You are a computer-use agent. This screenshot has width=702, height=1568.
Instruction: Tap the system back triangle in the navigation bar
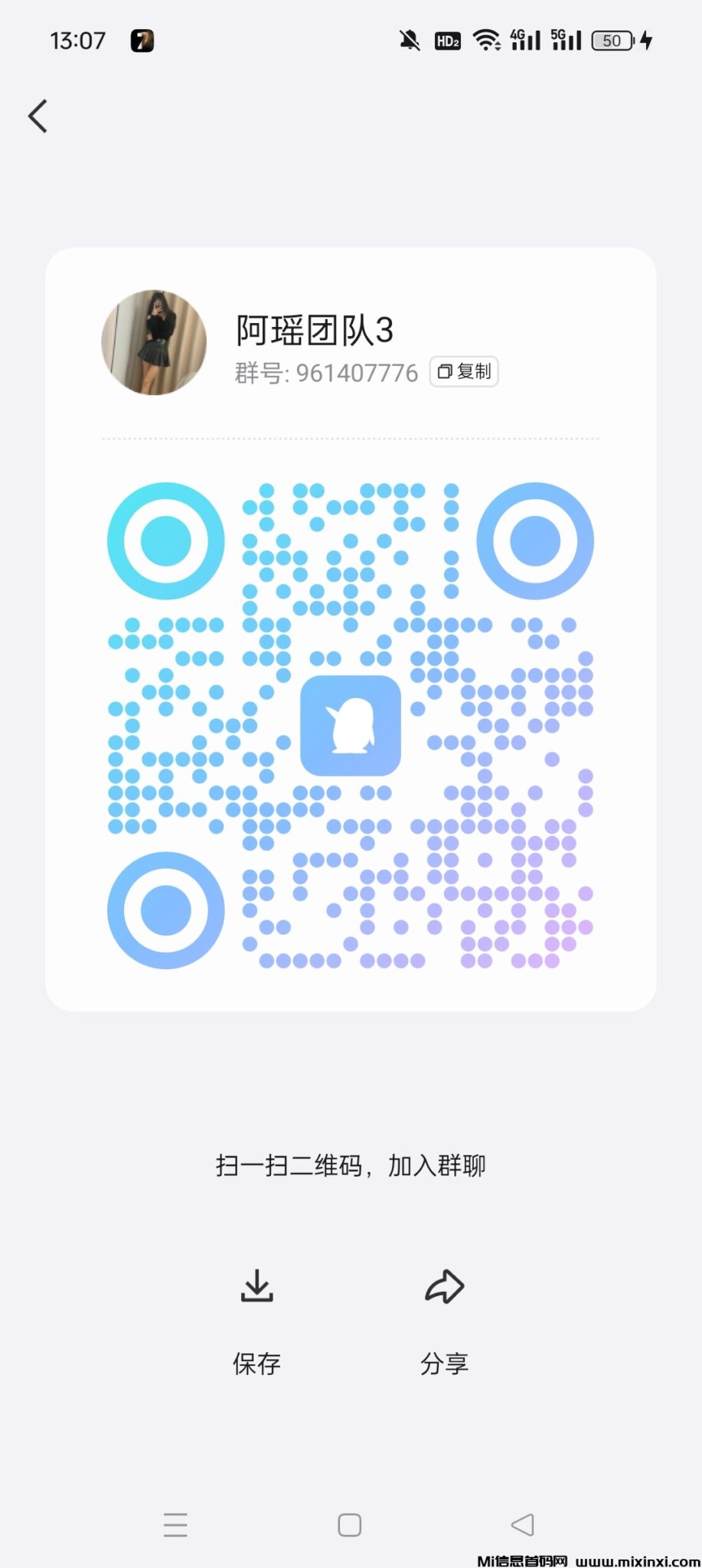524,1525
